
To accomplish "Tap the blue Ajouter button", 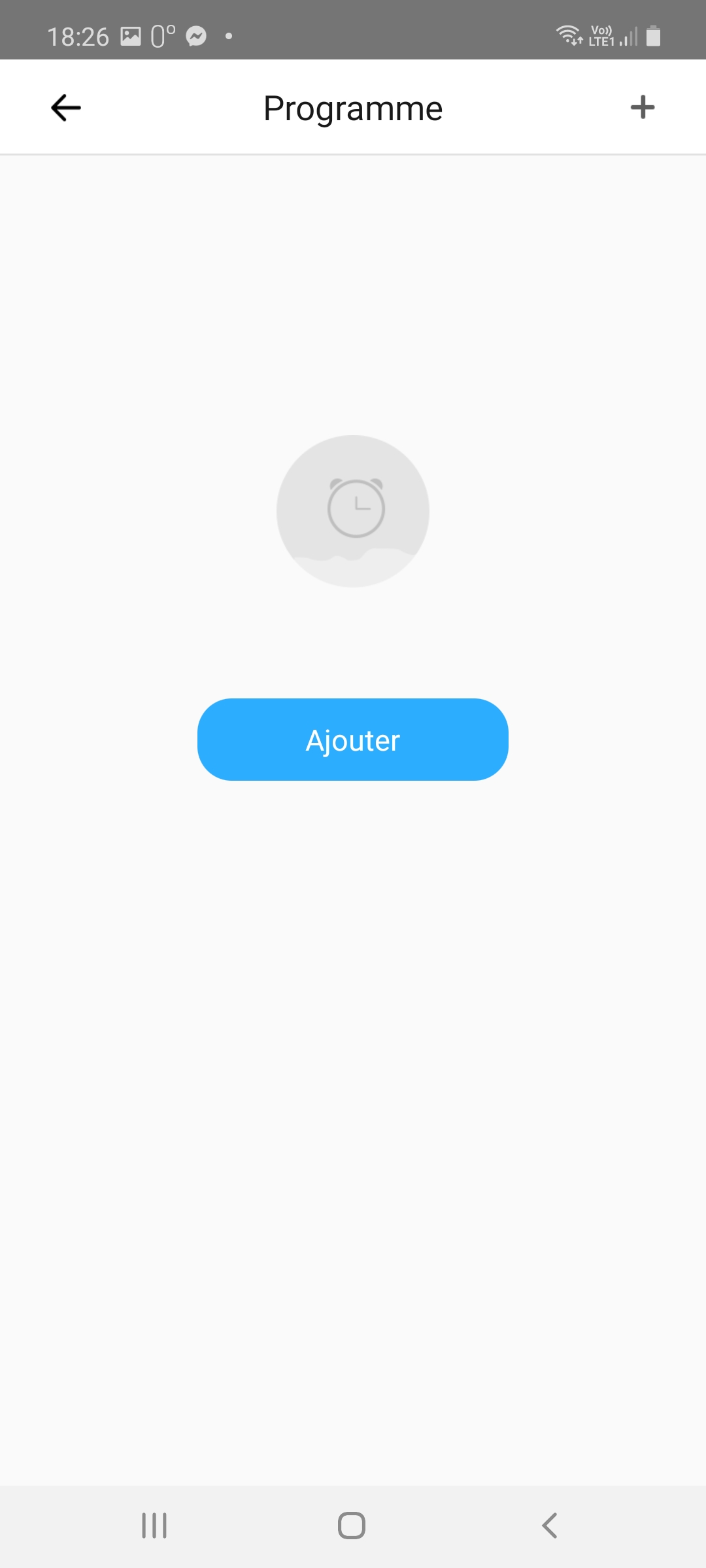I will (353, 740).
